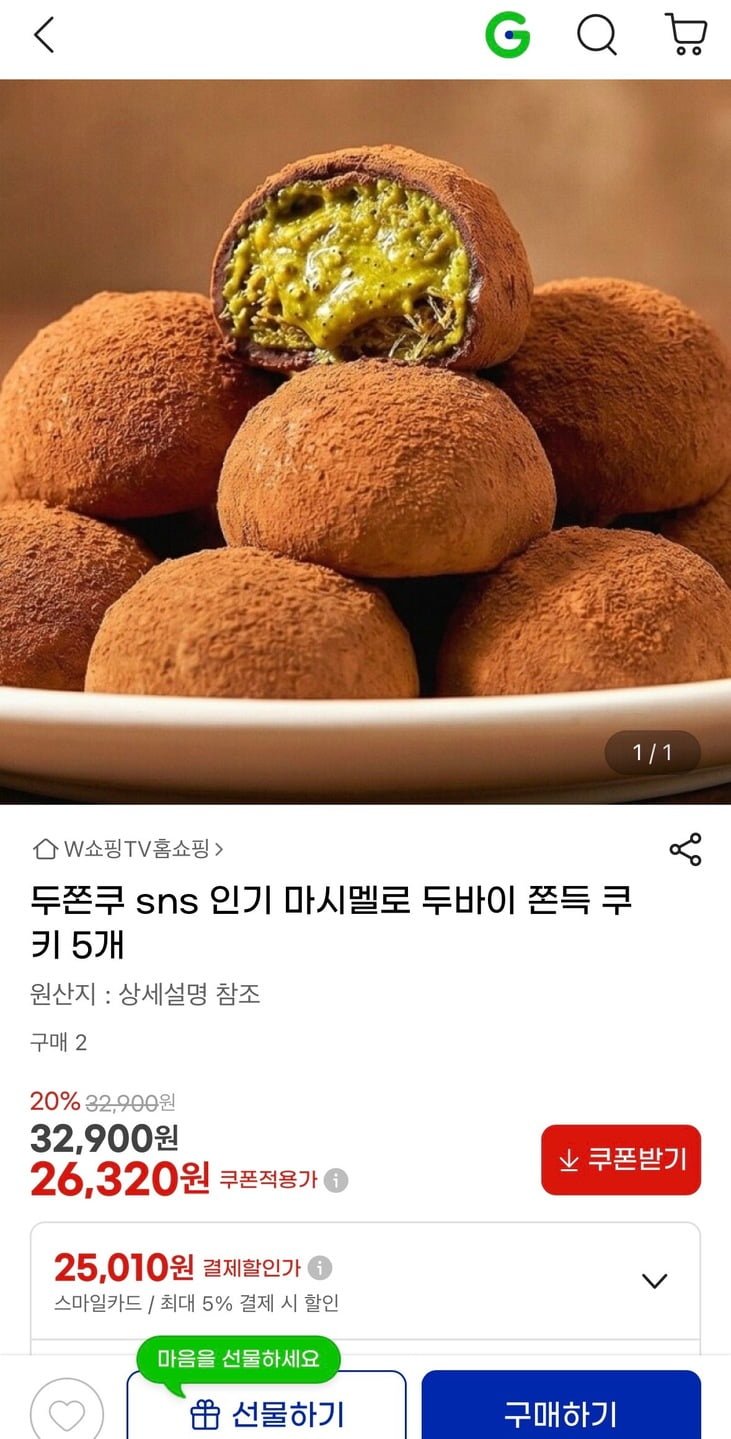Add product to wishlist with heart
Image resolution: width=731 pixels, height=1439 pixels.
(x=66, y=1412)
